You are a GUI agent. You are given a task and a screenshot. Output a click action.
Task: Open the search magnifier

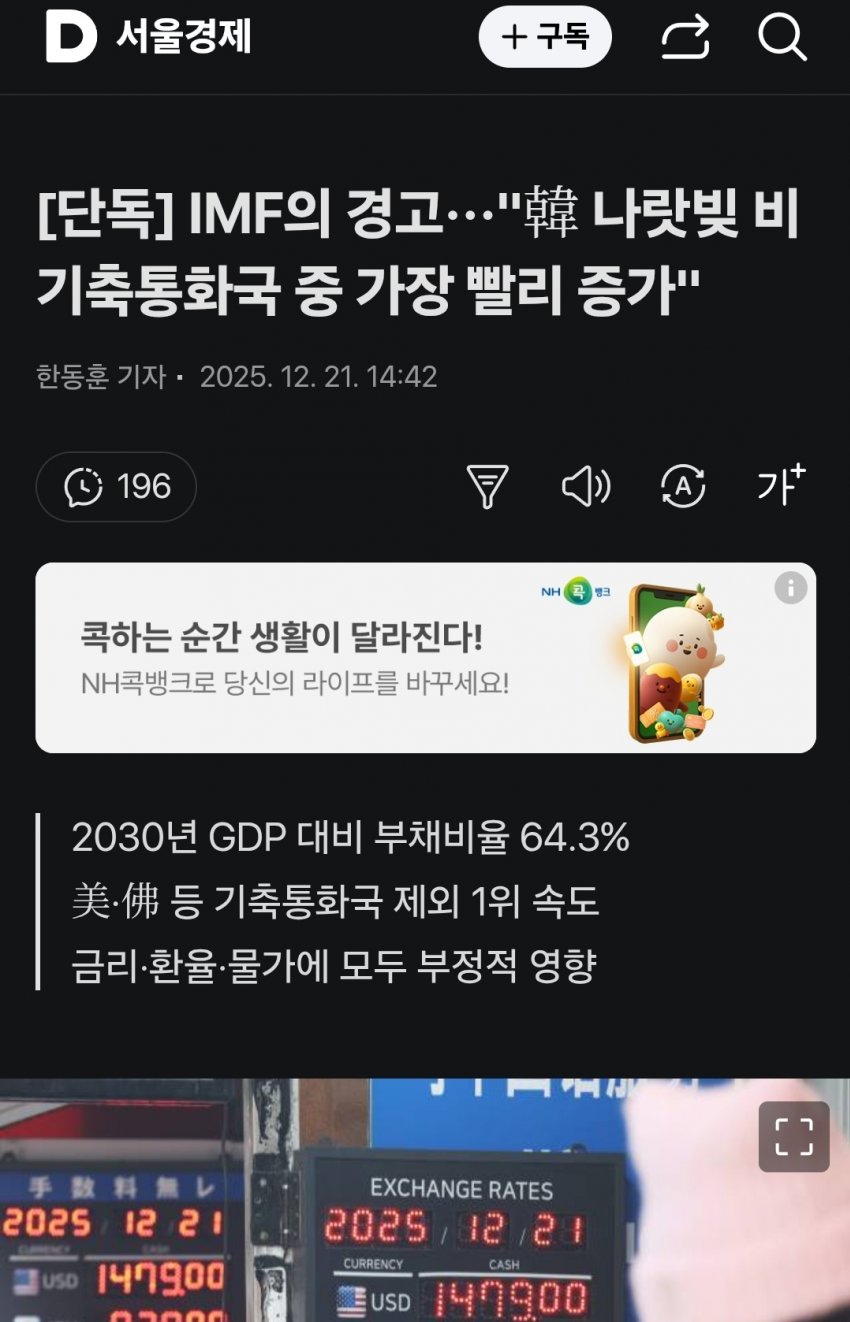pyautogui.click(x=781, y=38)
